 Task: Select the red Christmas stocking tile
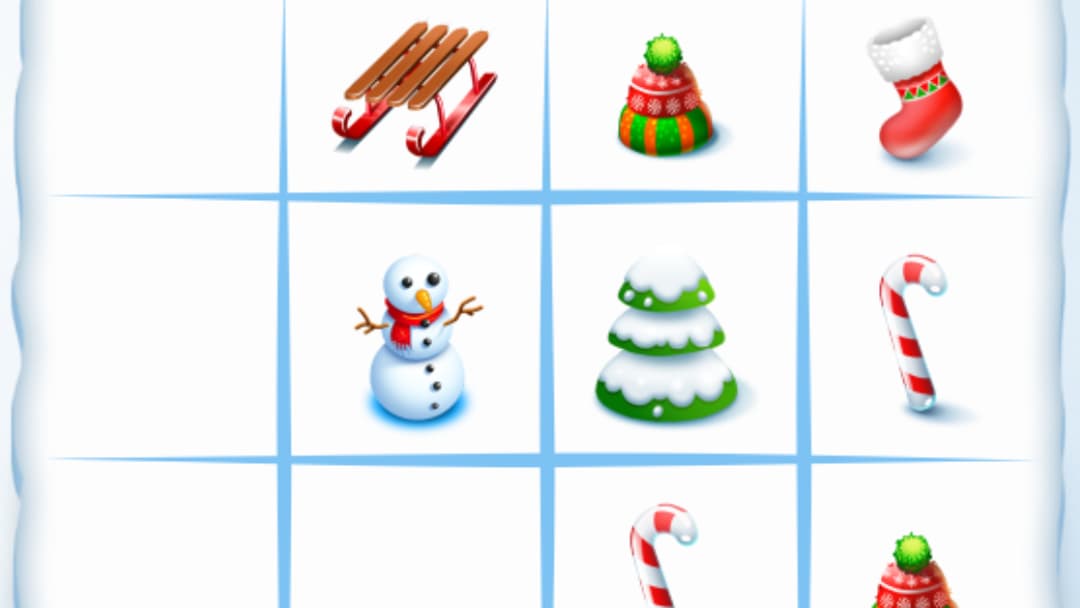(x=915, y=90)
